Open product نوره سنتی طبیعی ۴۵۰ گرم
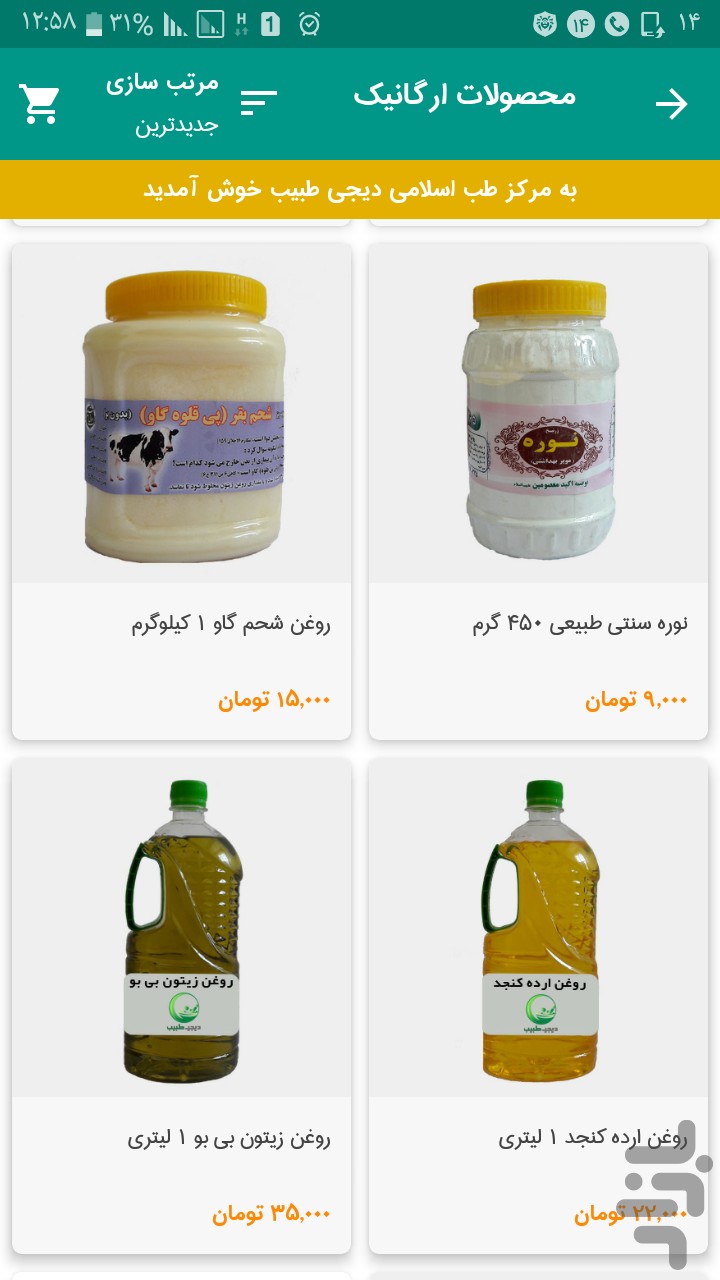Screen dimensions: 720x1280 coord(538,490)
